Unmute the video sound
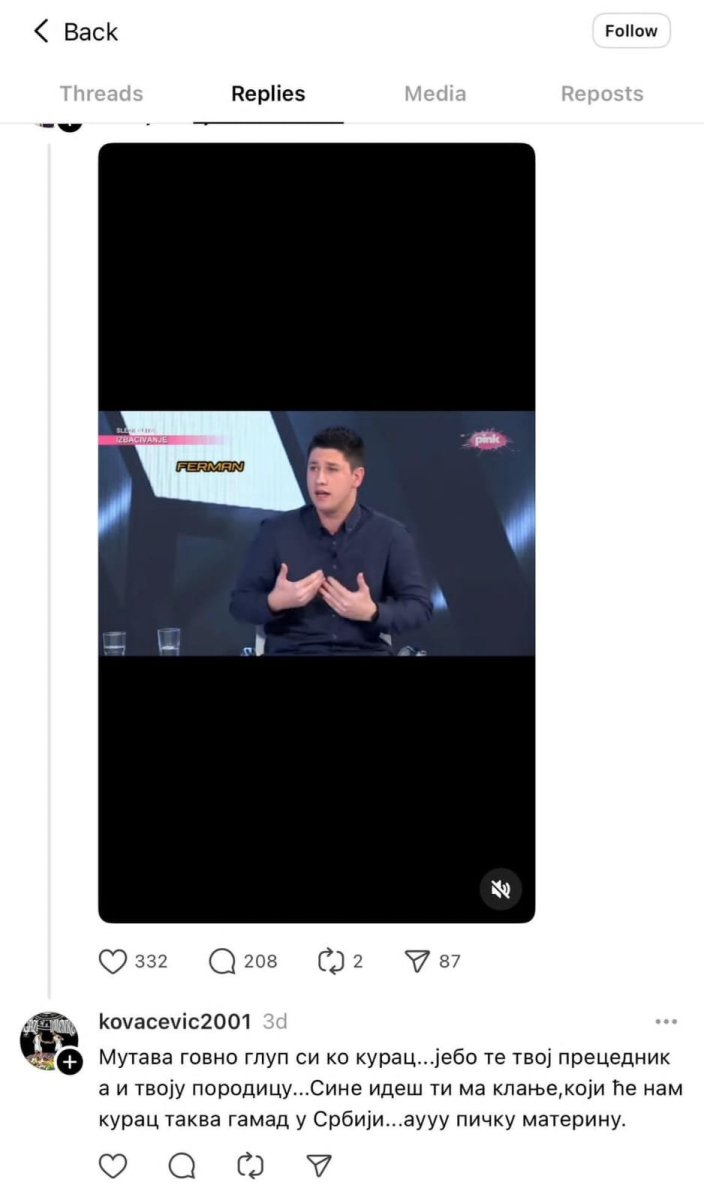This screenshot has width=704, height=1200. pos(500,888)
